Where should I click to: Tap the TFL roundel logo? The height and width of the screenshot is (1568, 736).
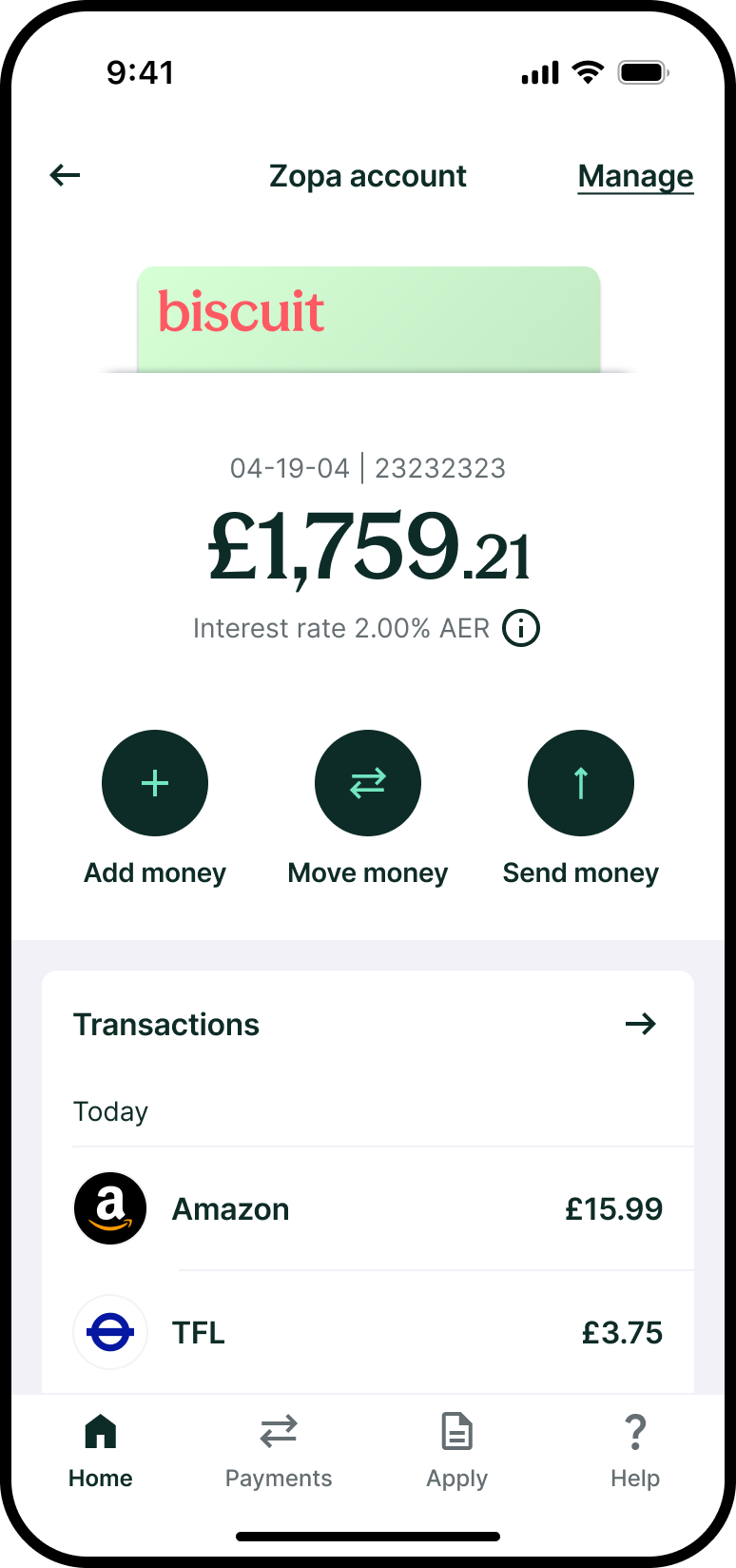pos(110,1332)
